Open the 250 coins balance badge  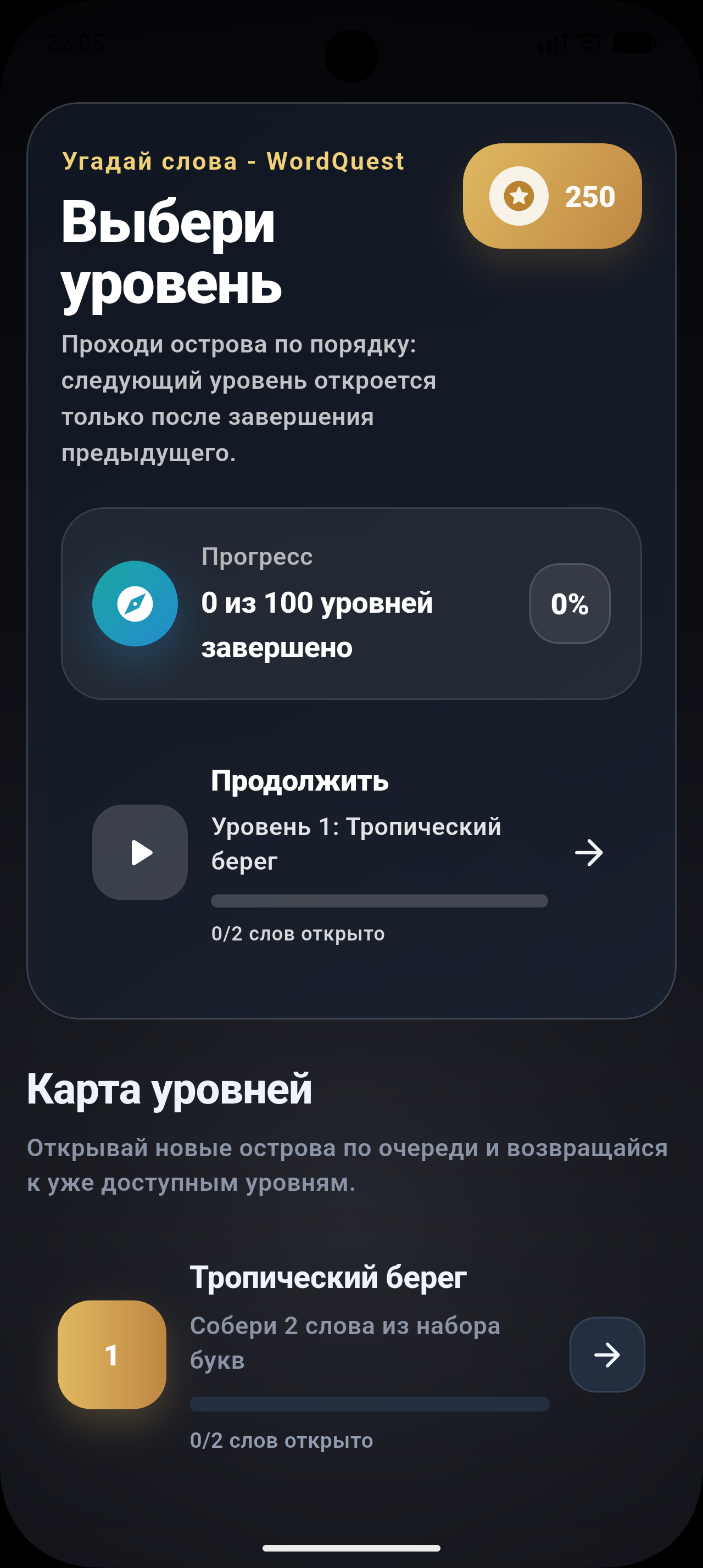552,196
